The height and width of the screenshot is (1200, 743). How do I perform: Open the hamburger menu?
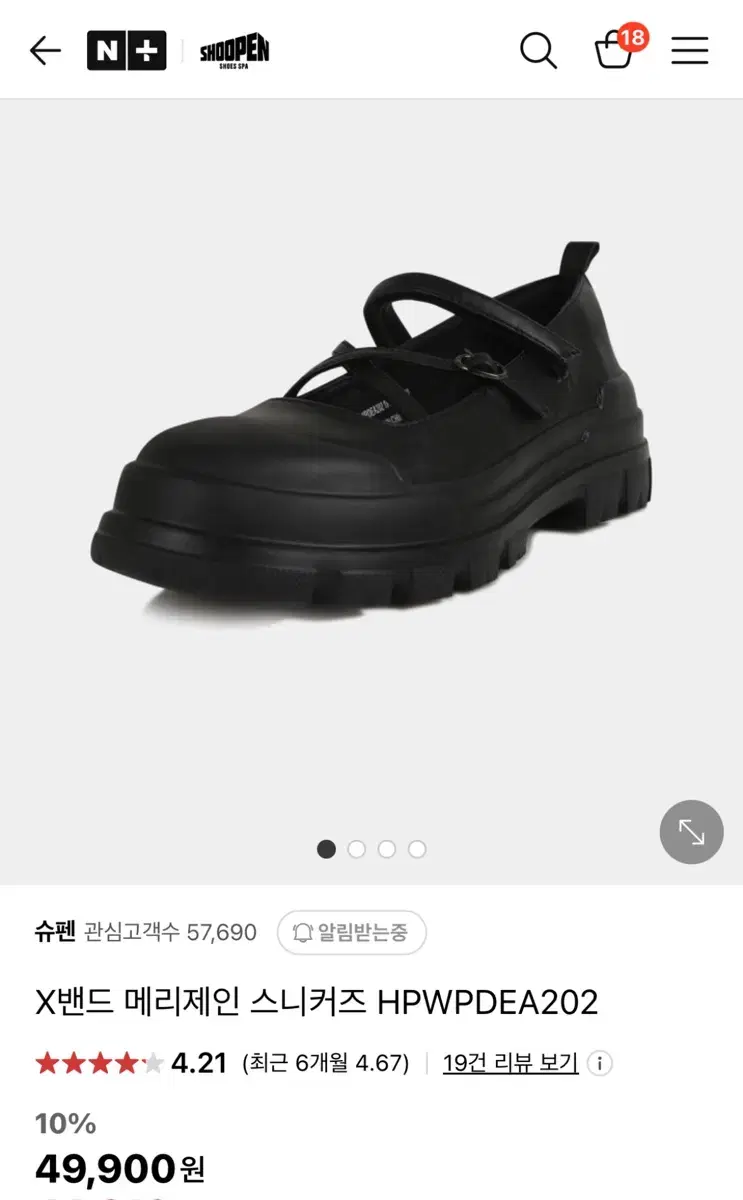tap(690, 50)
